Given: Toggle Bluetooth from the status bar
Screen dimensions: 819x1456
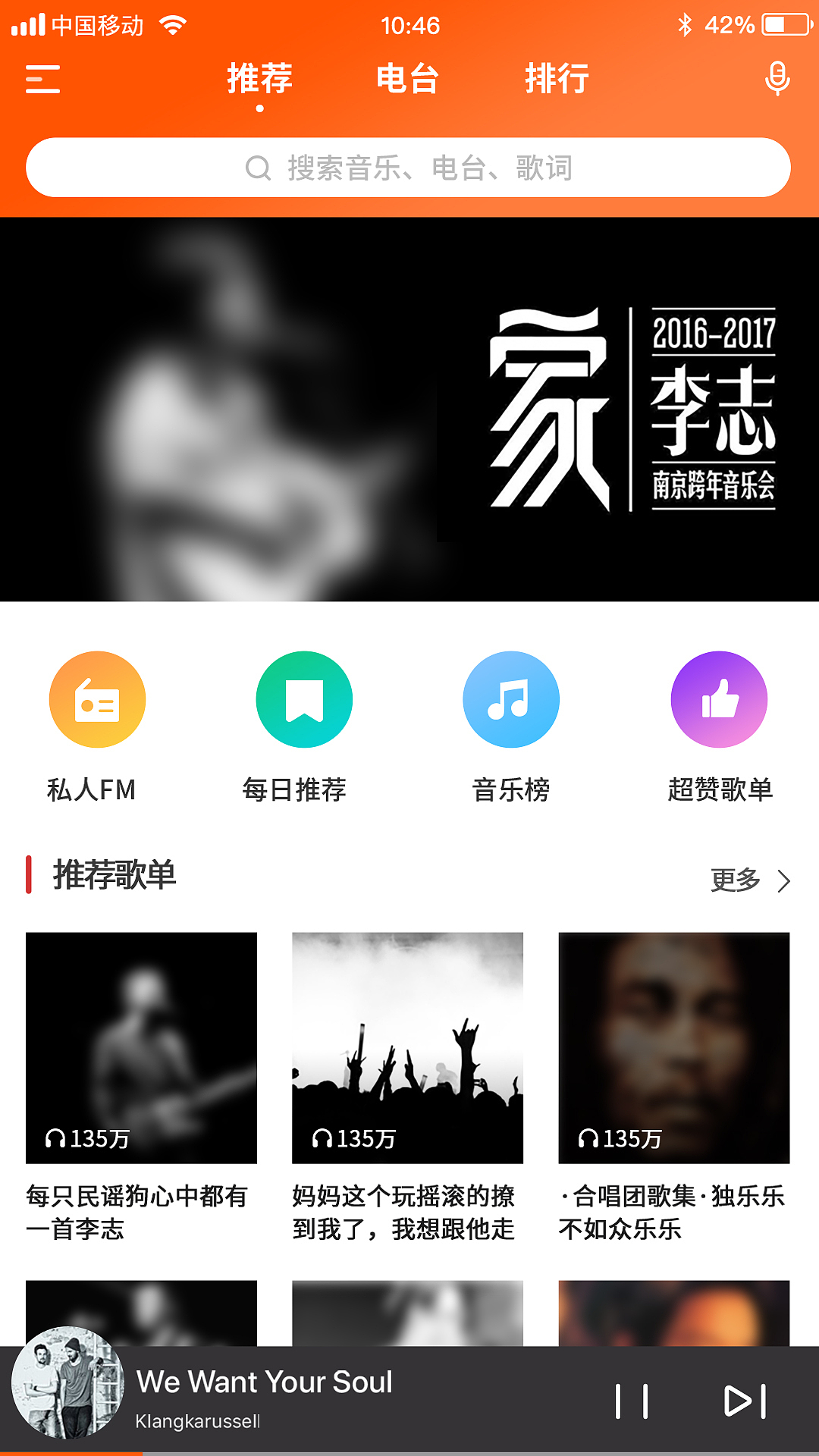Looking at the screenshot, I should (x=686, y=25).
